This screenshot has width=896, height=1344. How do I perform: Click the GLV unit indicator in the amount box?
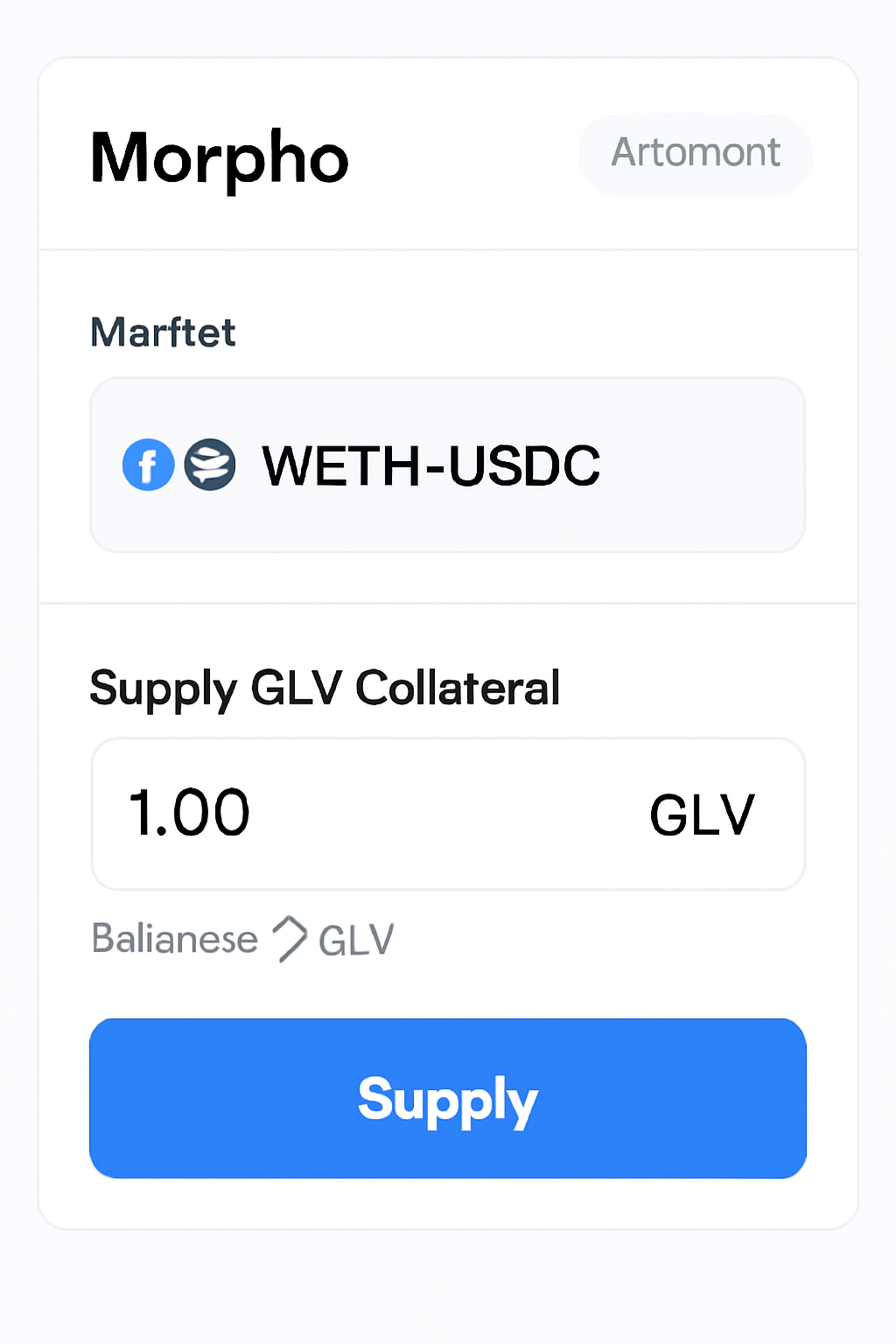[x=701, y=814]
